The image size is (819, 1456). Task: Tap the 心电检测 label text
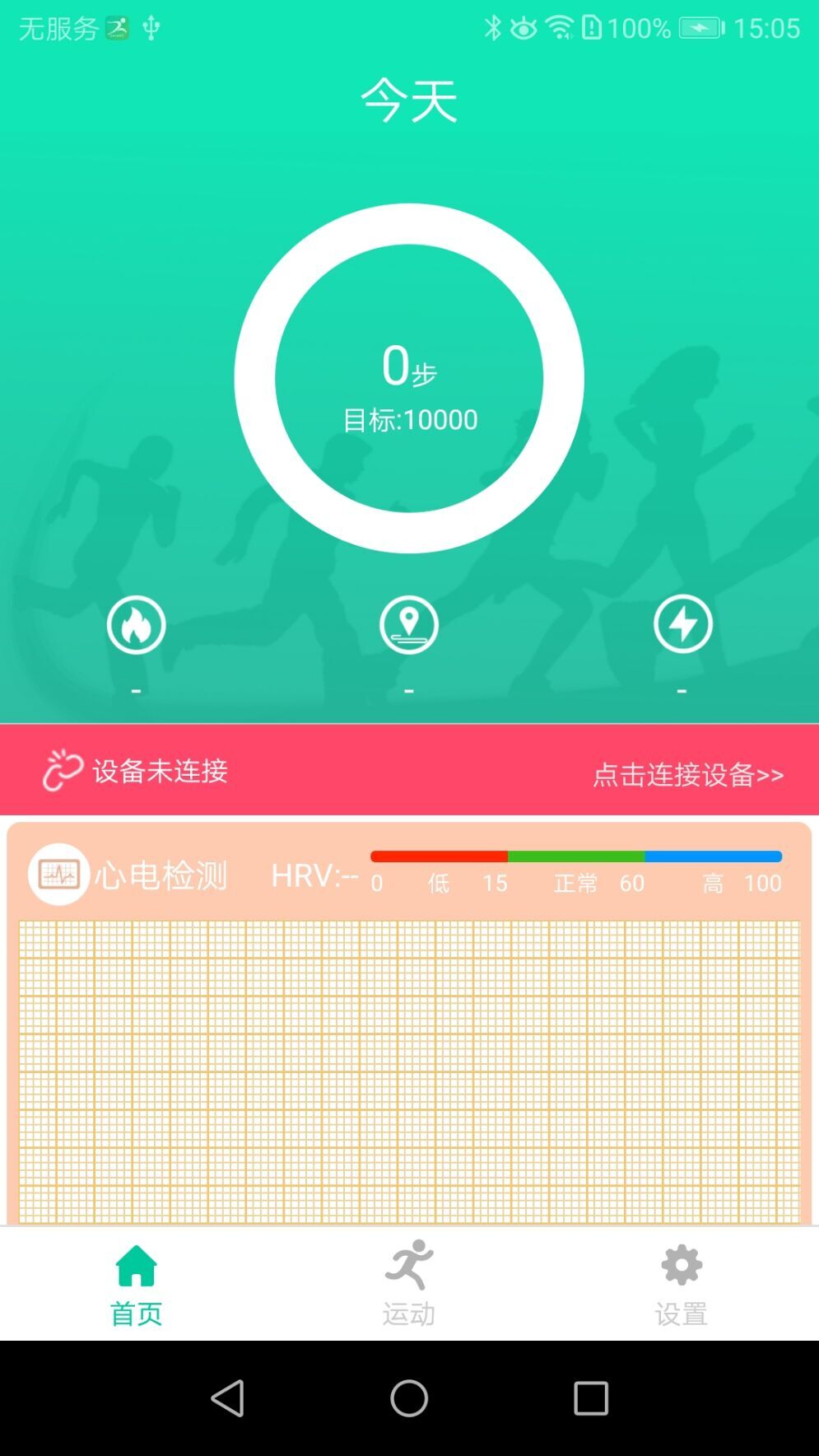pyautogui.click(x=163, y=876)
